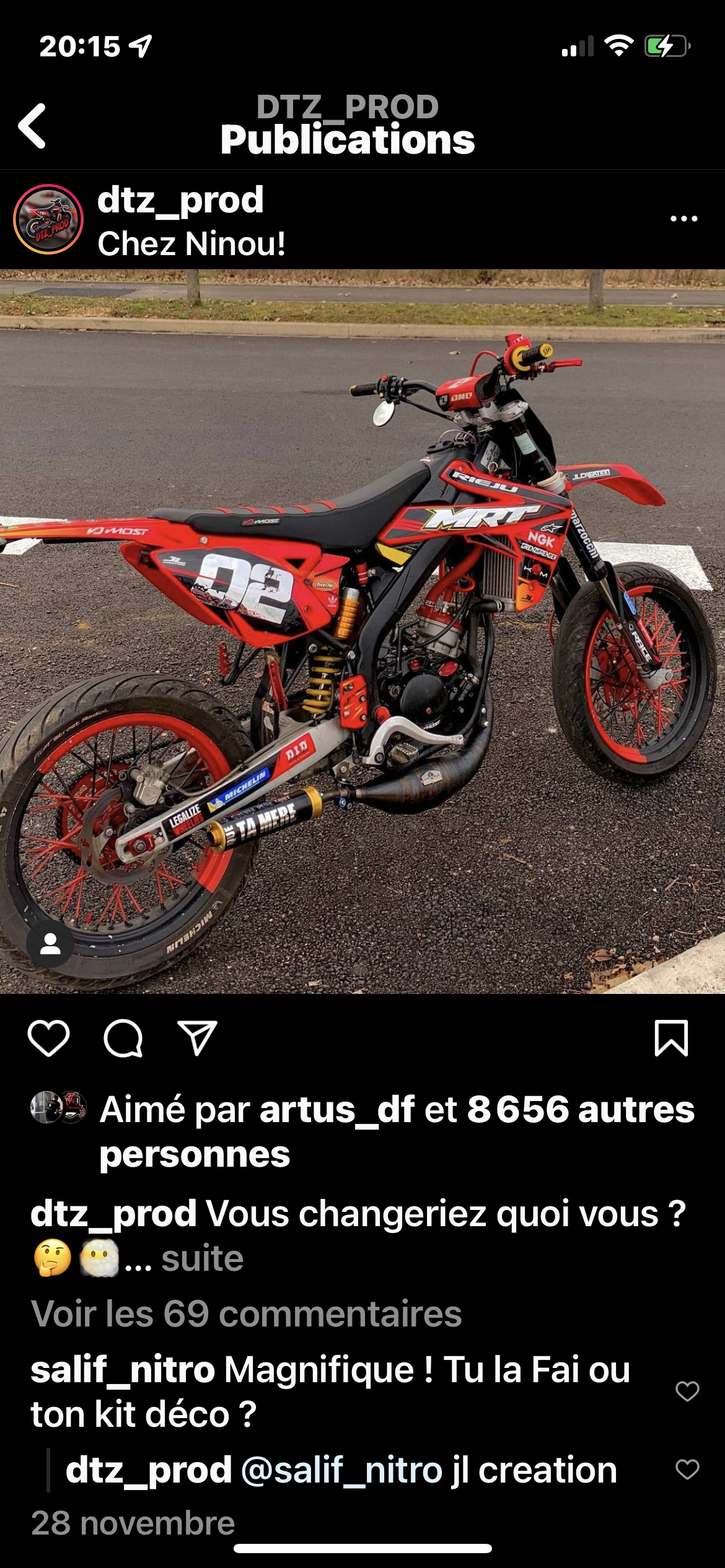Viewport: 725px width, 1568px height.
Task: View the 8656 other likers
Action: pyautogui.click(x=580, y=1109)
